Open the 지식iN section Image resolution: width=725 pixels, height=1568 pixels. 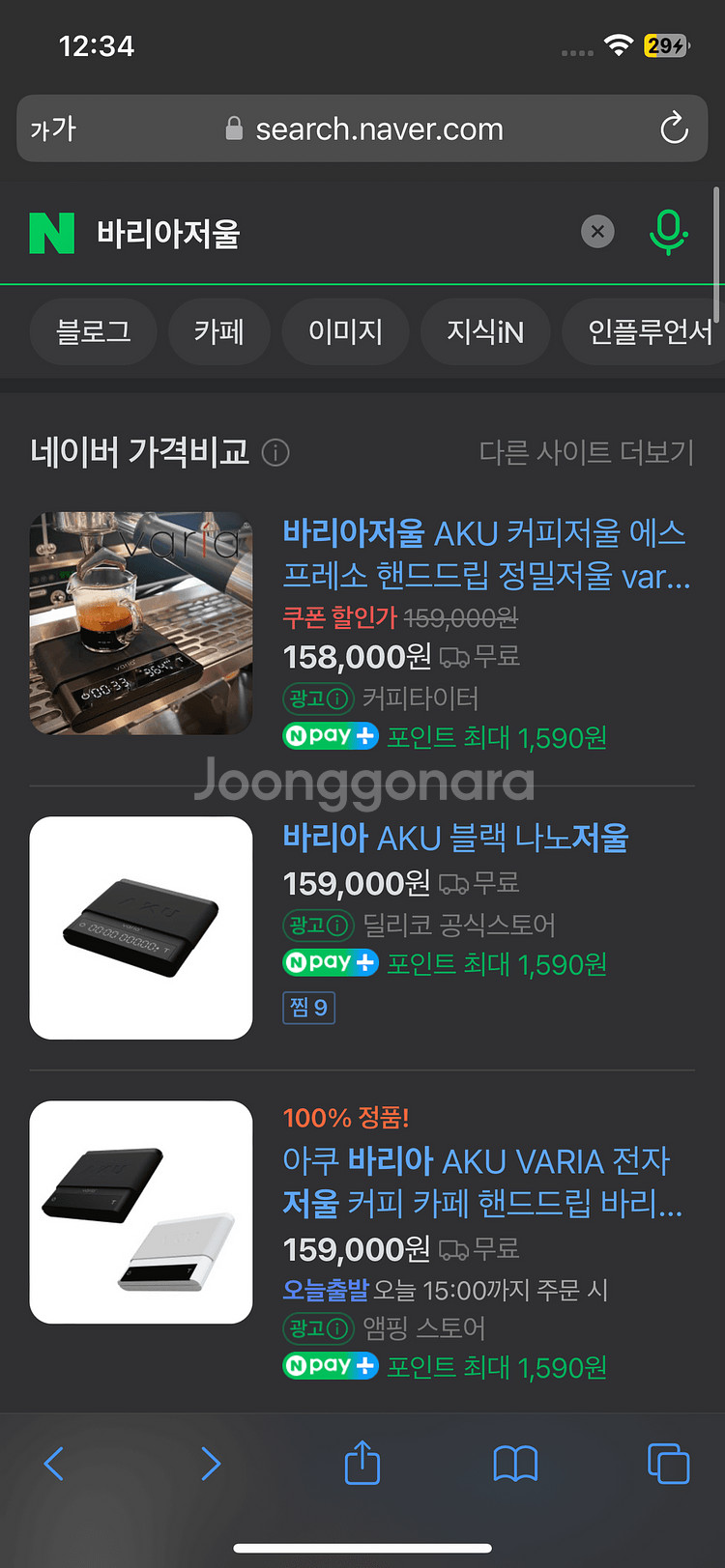click(485, 331)
